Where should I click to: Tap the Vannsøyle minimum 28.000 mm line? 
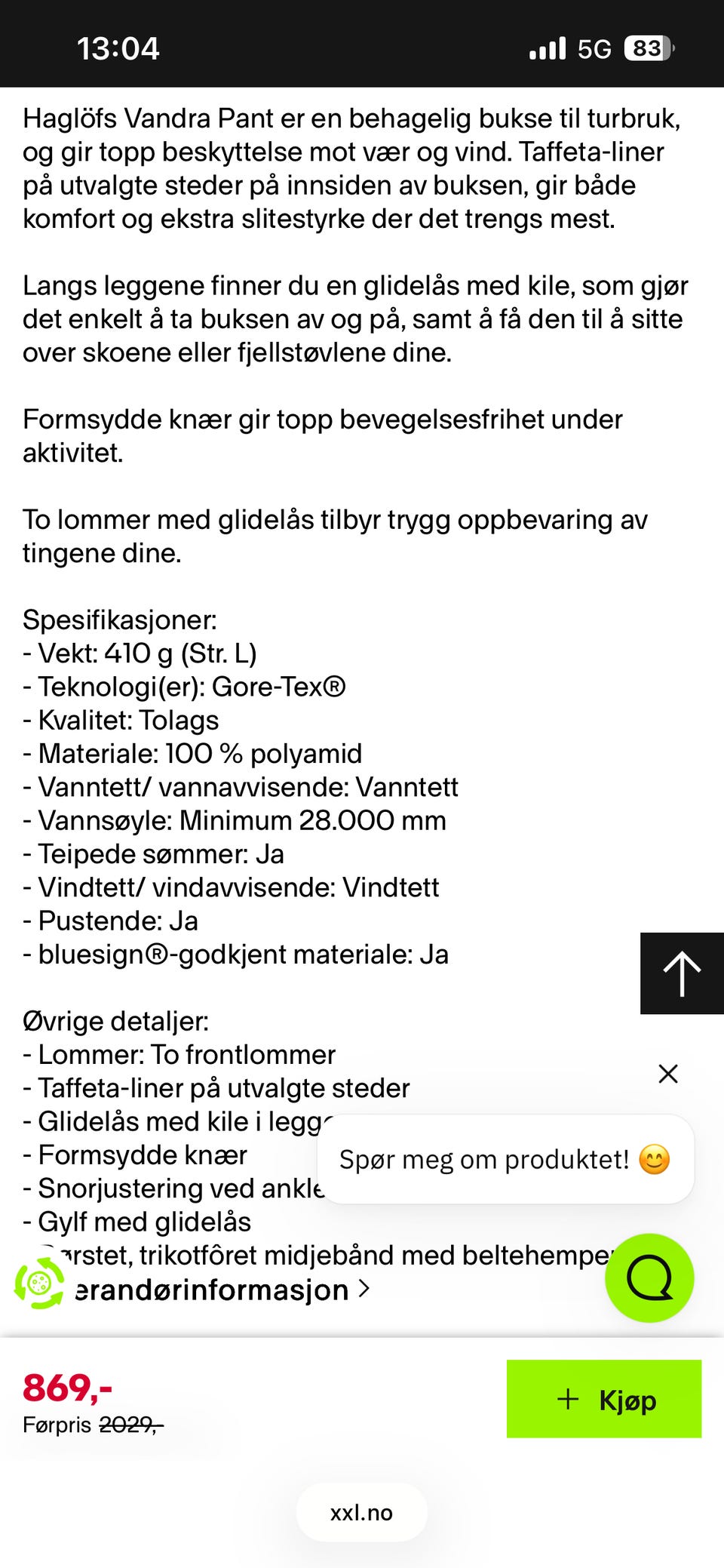(234, 820)
